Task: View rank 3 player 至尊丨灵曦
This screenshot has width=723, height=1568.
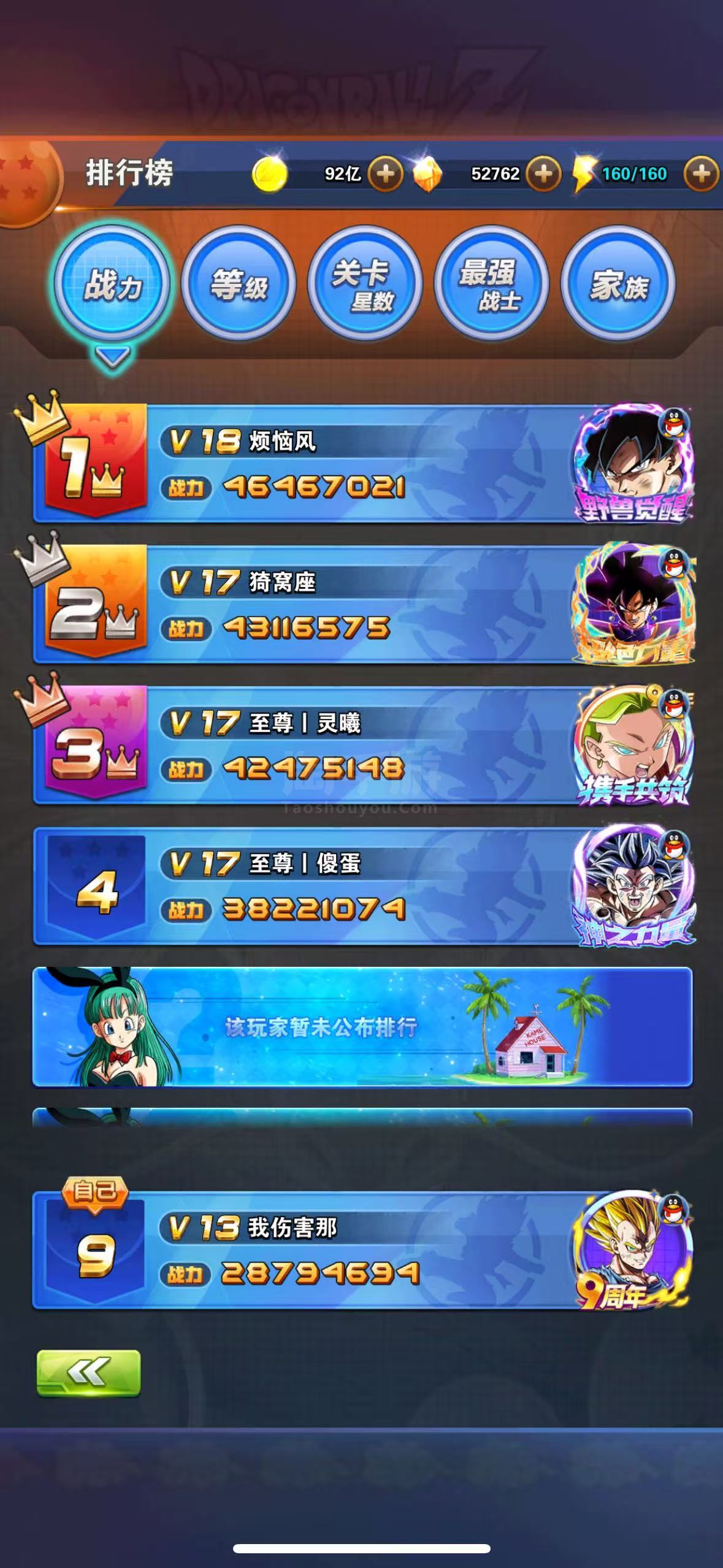Action: 362,745
